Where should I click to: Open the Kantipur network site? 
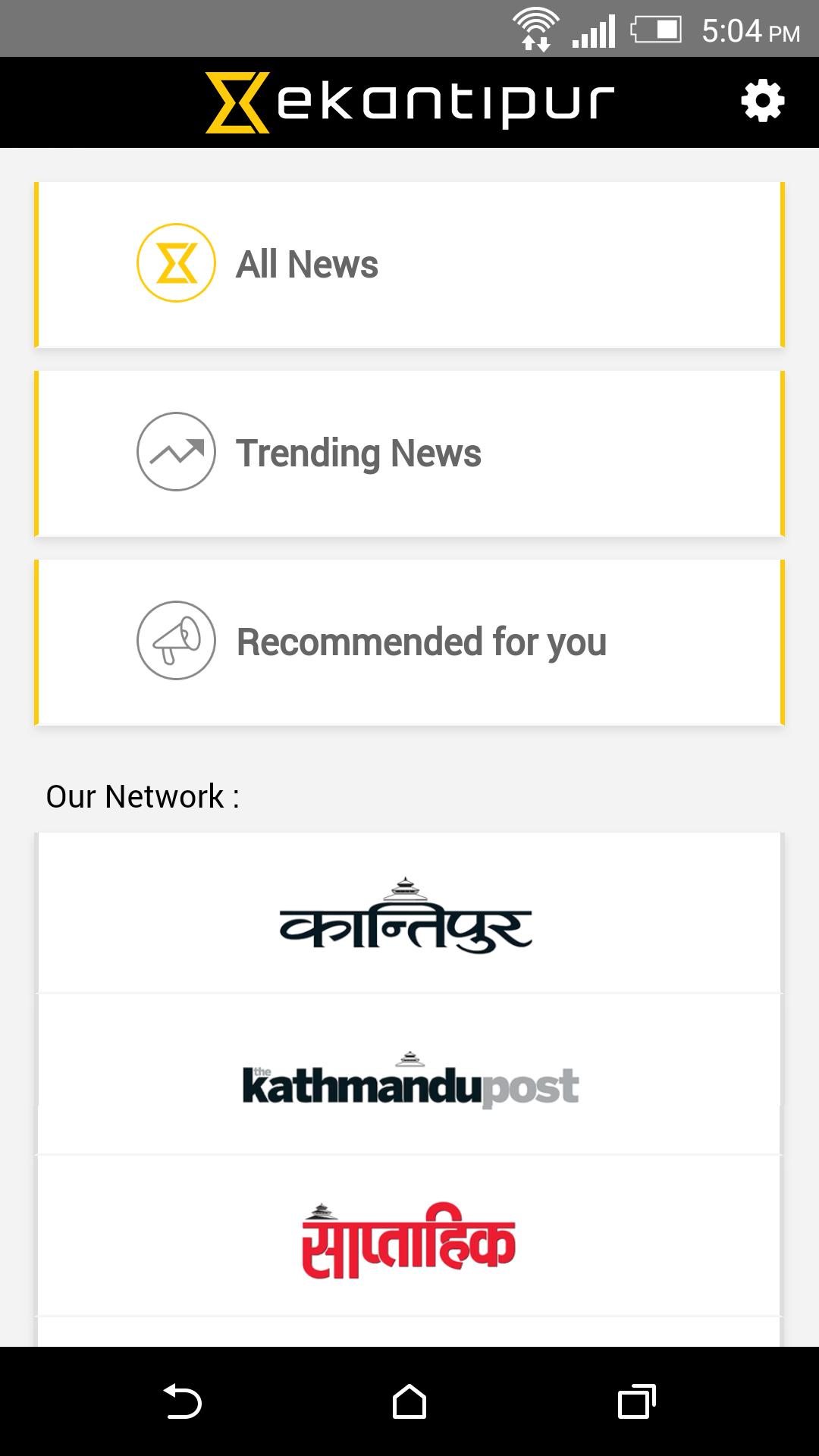click(x=408, y=915)
